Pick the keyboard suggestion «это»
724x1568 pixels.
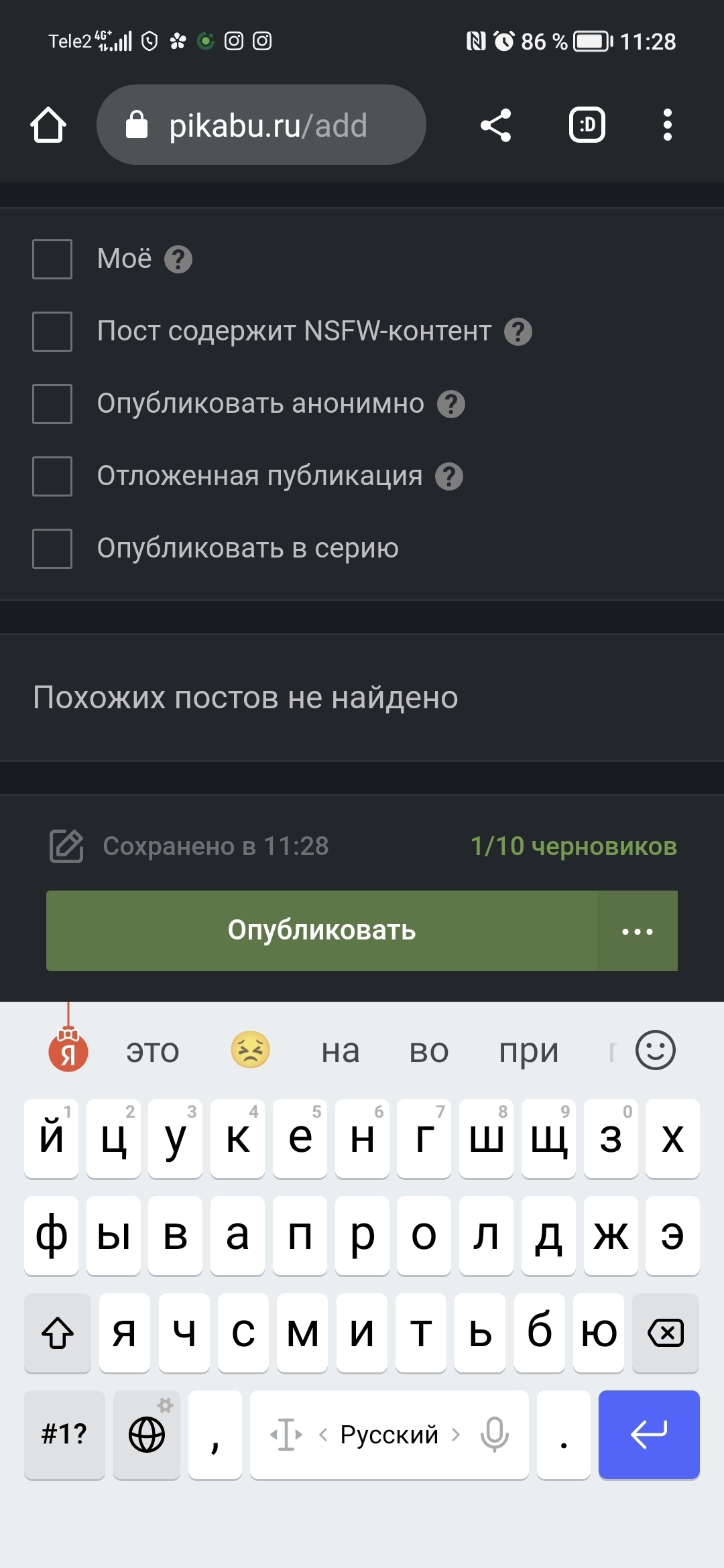pyautogui.click(x=153, y=1051)
